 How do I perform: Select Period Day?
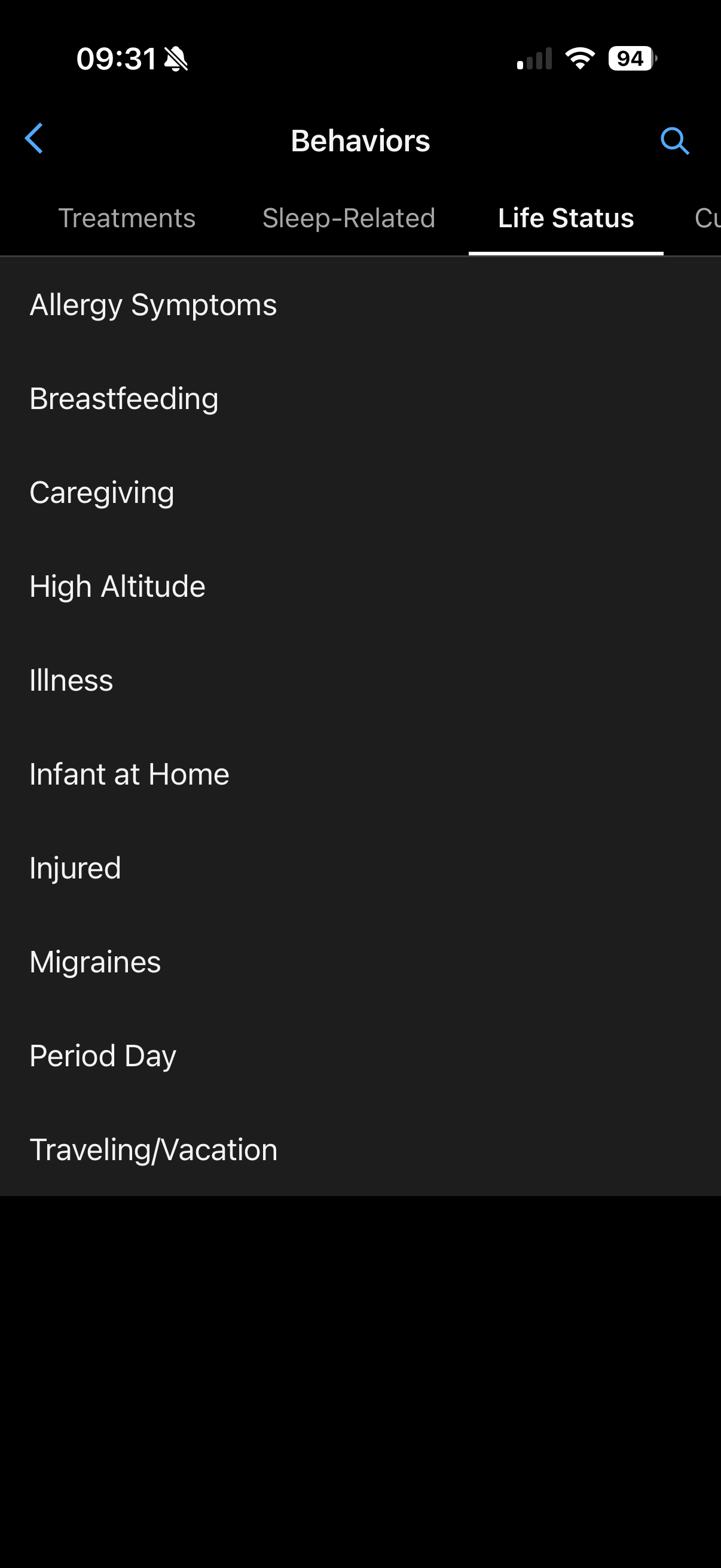tap(360, 1055)
